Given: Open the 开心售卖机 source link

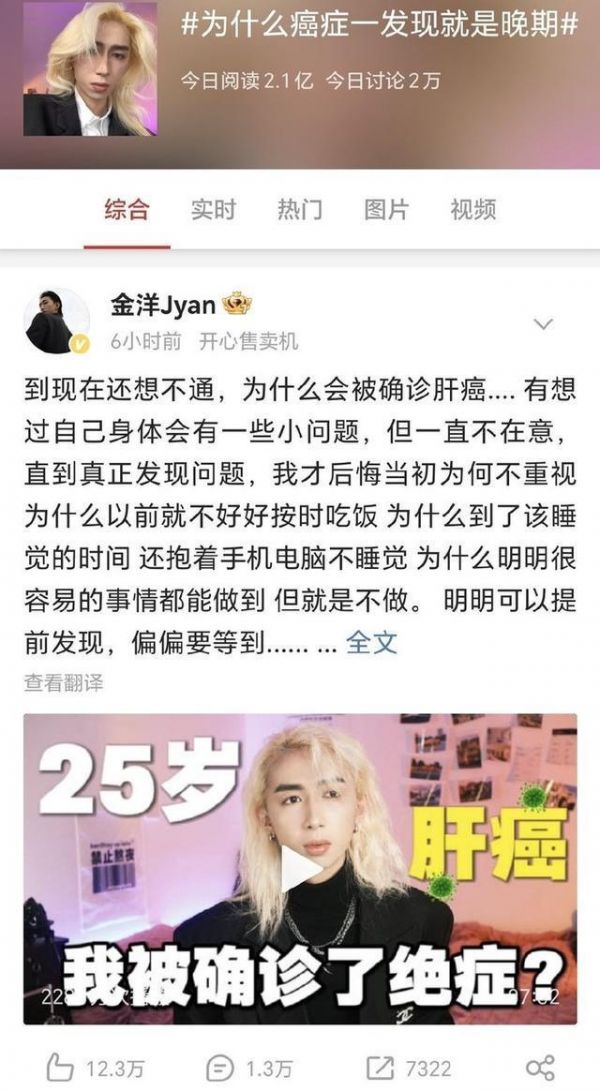Looking at the screenshot, I should click(248, 341).
